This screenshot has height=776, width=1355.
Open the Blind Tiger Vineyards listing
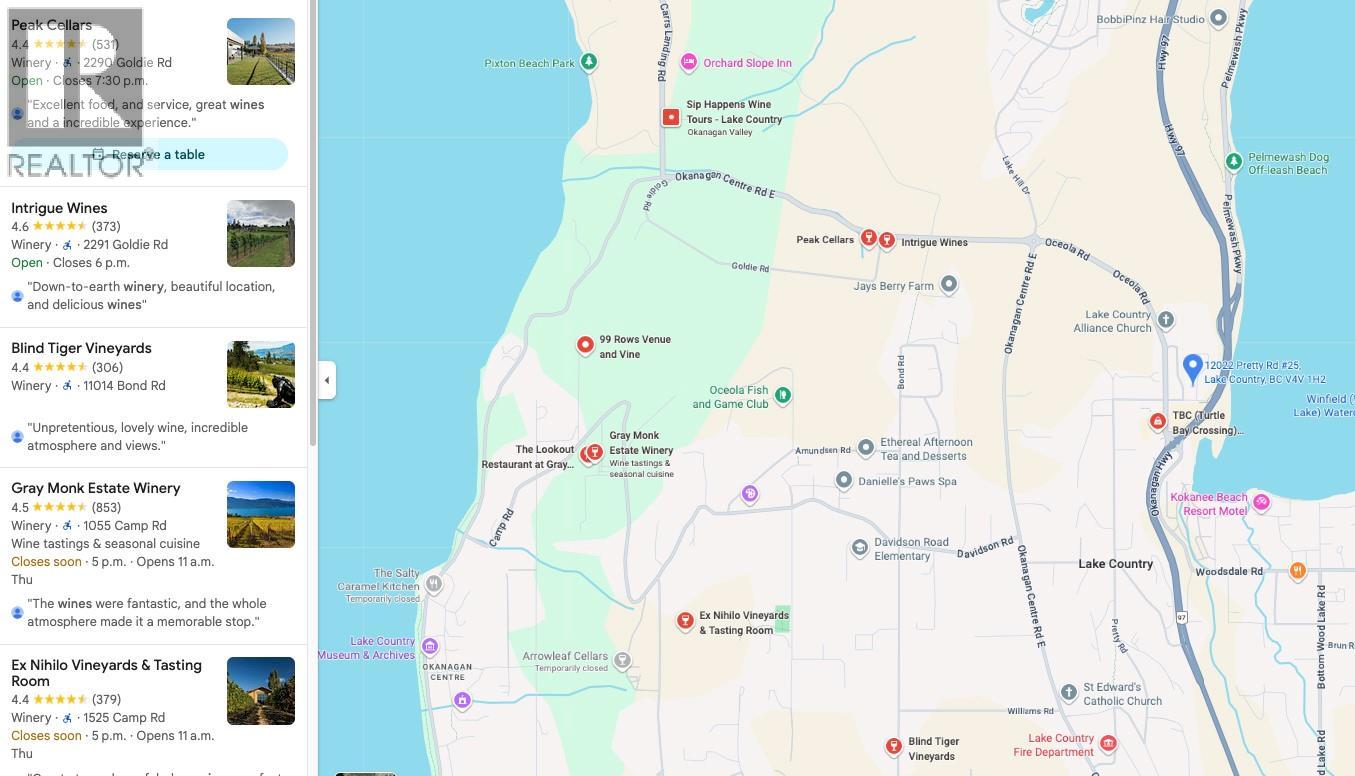pyautogui.click(x=81, y=348)
